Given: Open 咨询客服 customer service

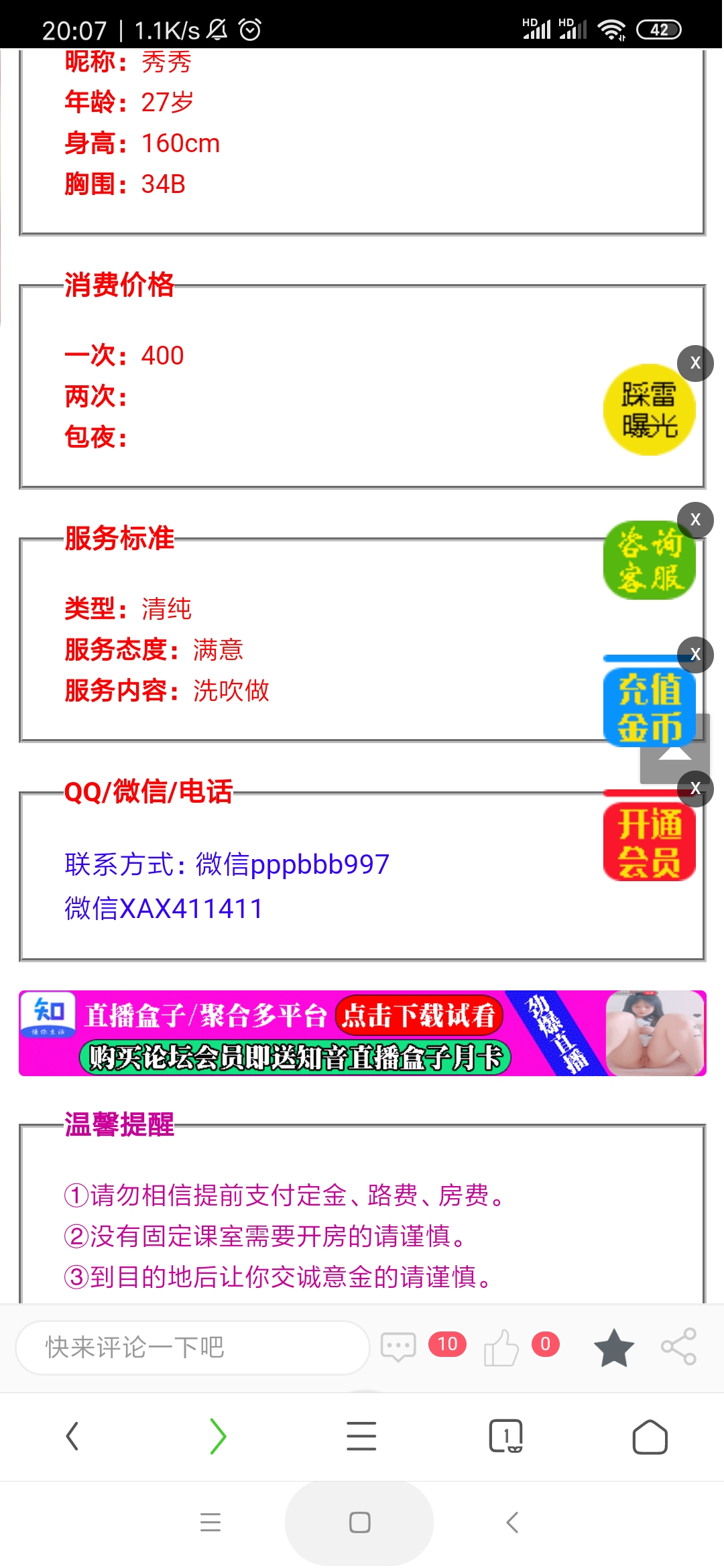Looking at the screenshot, I should [x=649, y=560].
